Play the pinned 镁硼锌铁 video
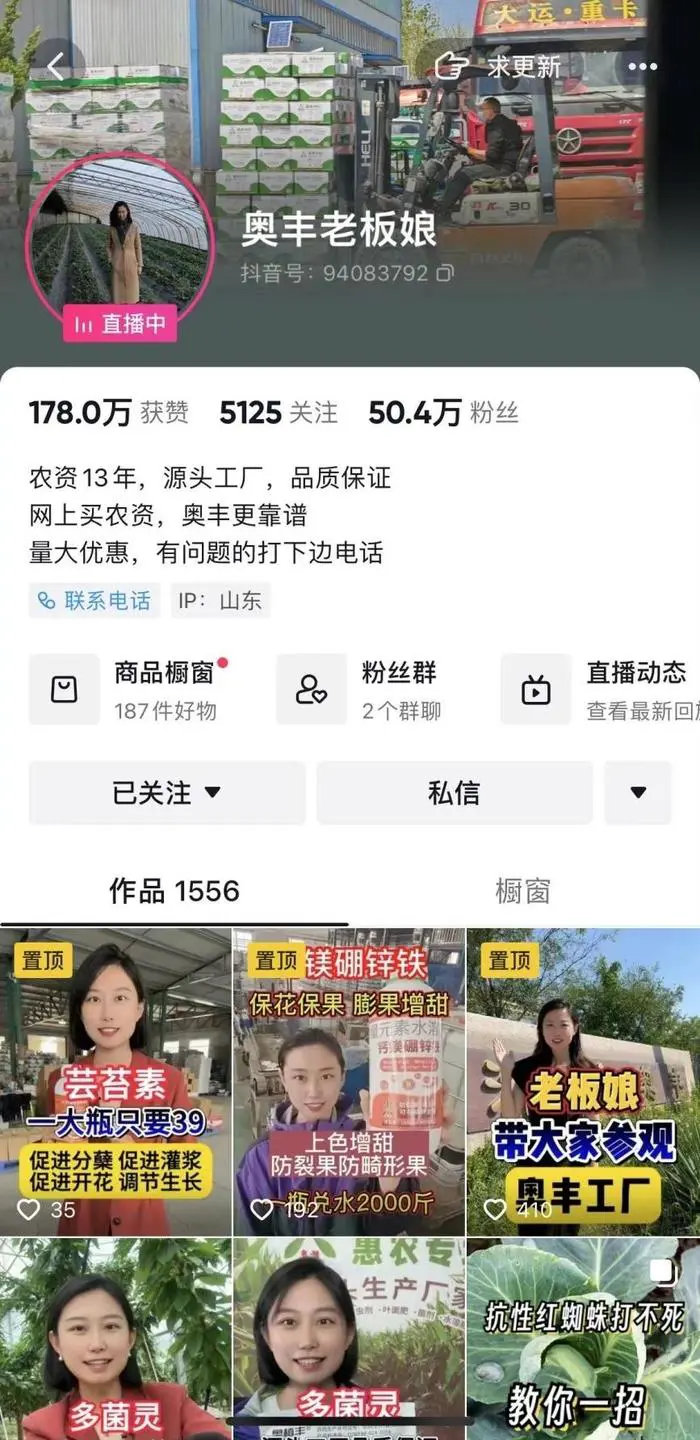700x1440 pixels. 348,1082
